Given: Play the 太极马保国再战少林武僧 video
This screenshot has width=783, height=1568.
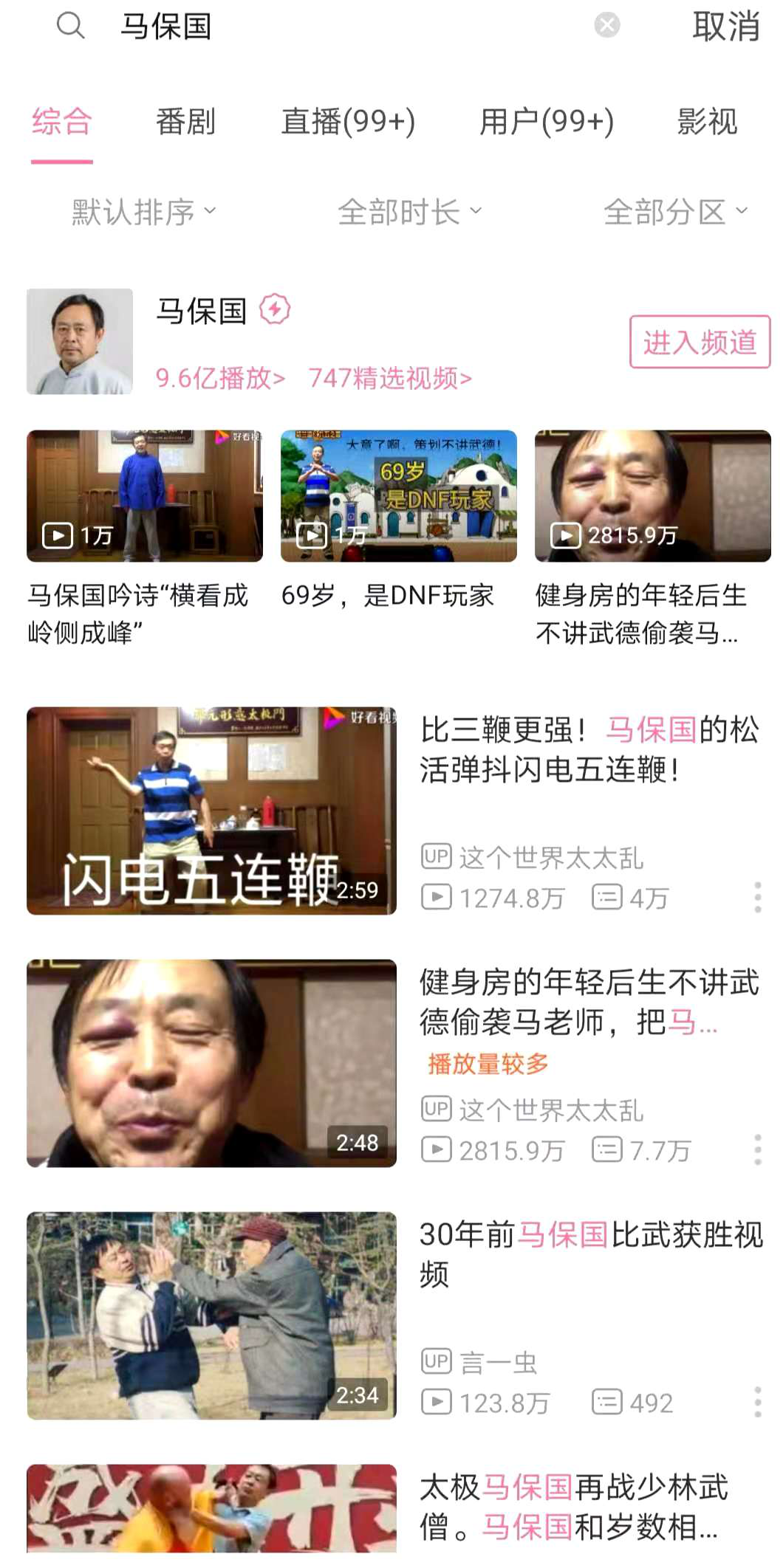Looking at the screenshot, I should 211,1510.
